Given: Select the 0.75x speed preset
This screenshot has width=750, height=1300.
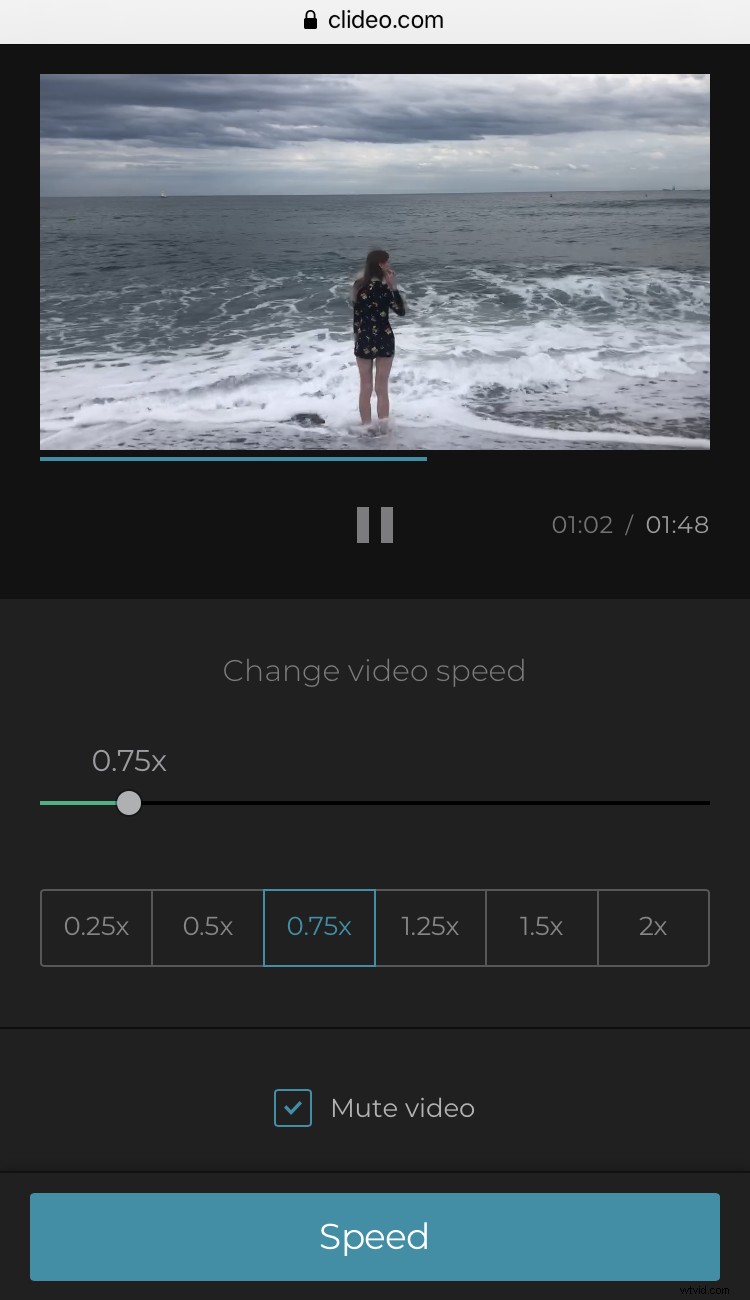Looking at the screenshot, I should tap(319, 927).
